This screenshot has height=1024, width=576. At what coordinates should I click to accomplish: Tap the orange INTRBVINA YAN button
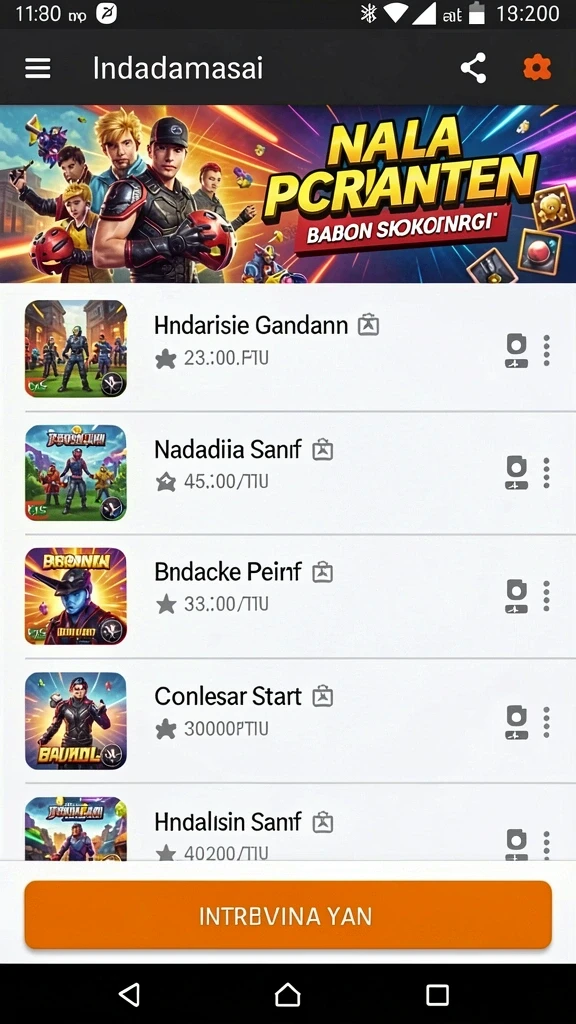[x=288, y=915]
